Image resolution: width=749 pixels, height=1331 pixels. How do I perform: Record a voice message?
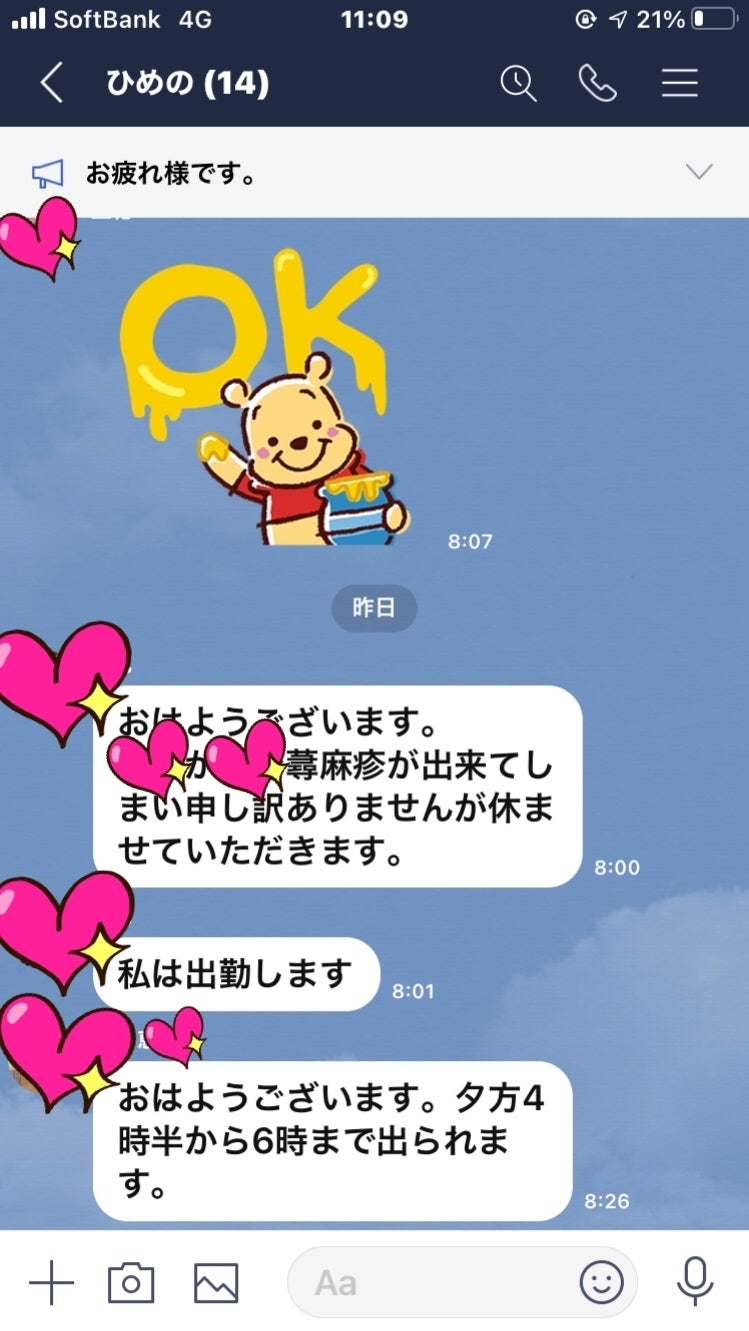tap(693, 1282)
